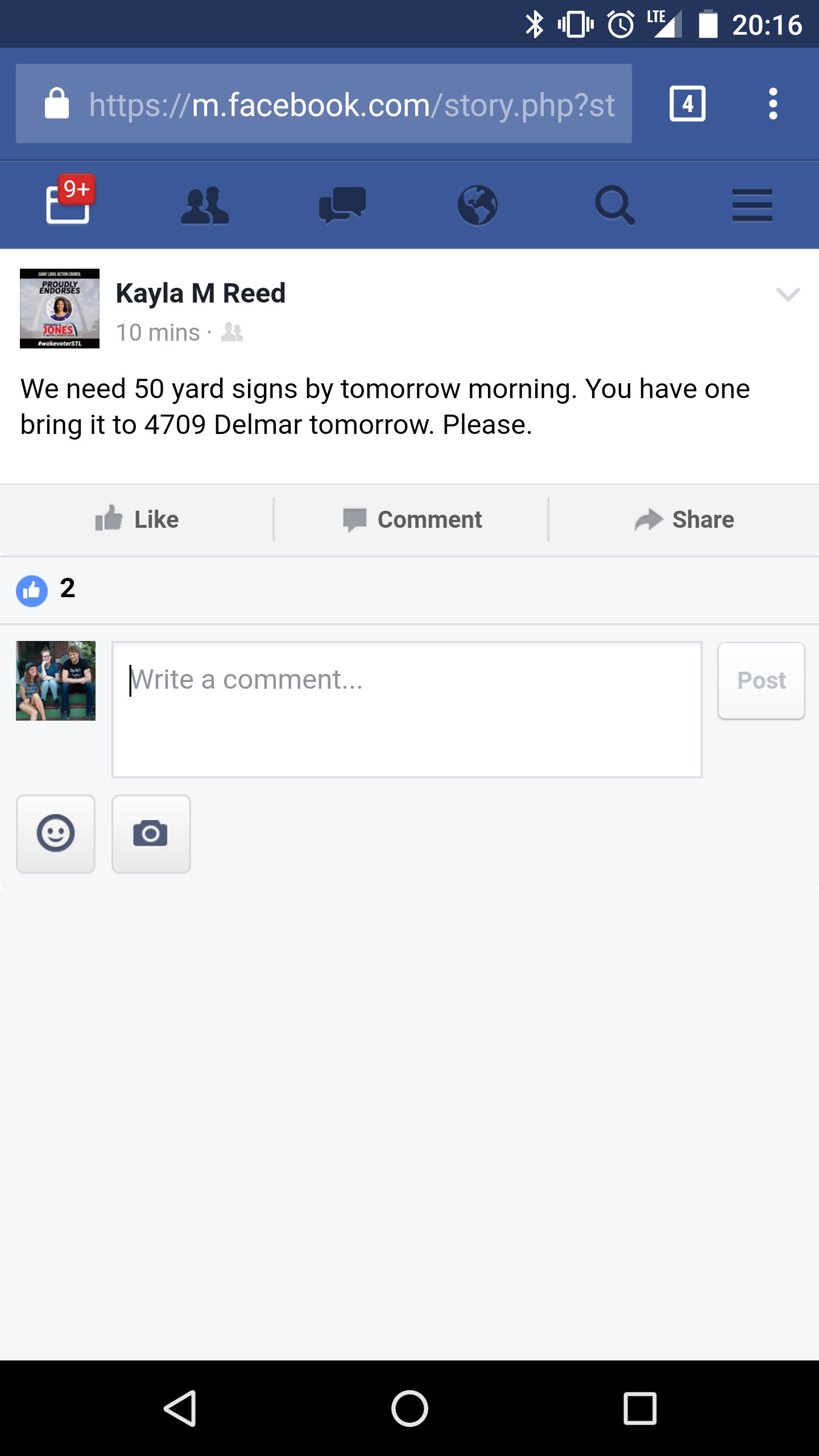Open the browser overflow menu

point(772,104)
